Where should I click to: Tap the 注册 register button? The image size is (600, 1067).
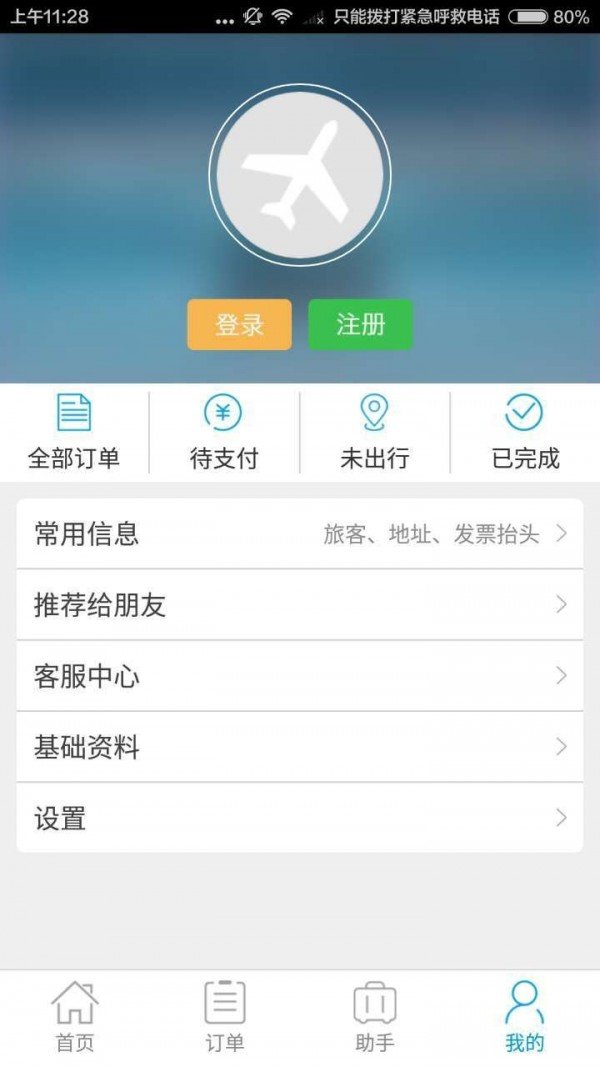(x=360, y=325)
